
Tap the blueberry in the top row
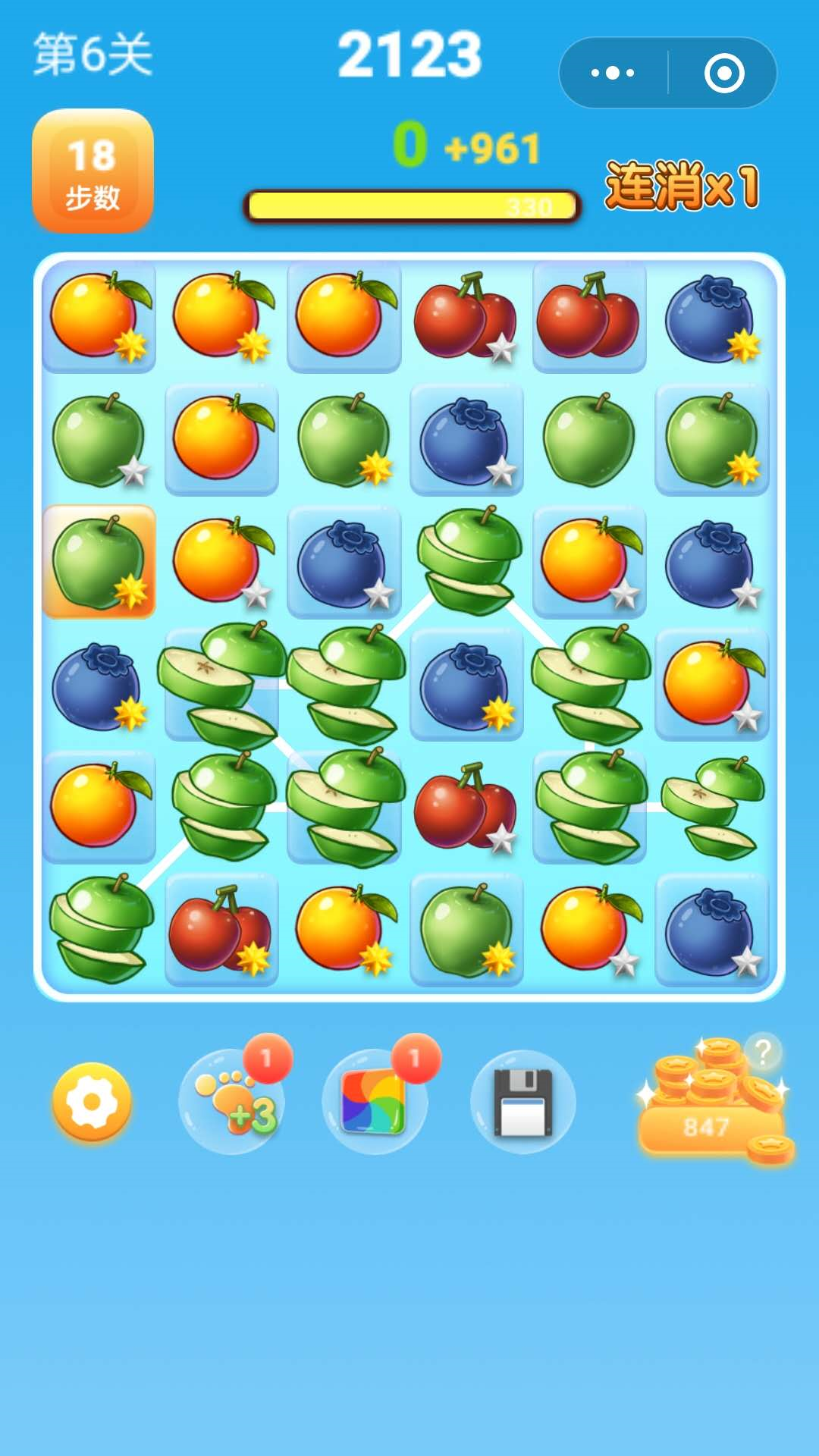click(x=711, y=318)
